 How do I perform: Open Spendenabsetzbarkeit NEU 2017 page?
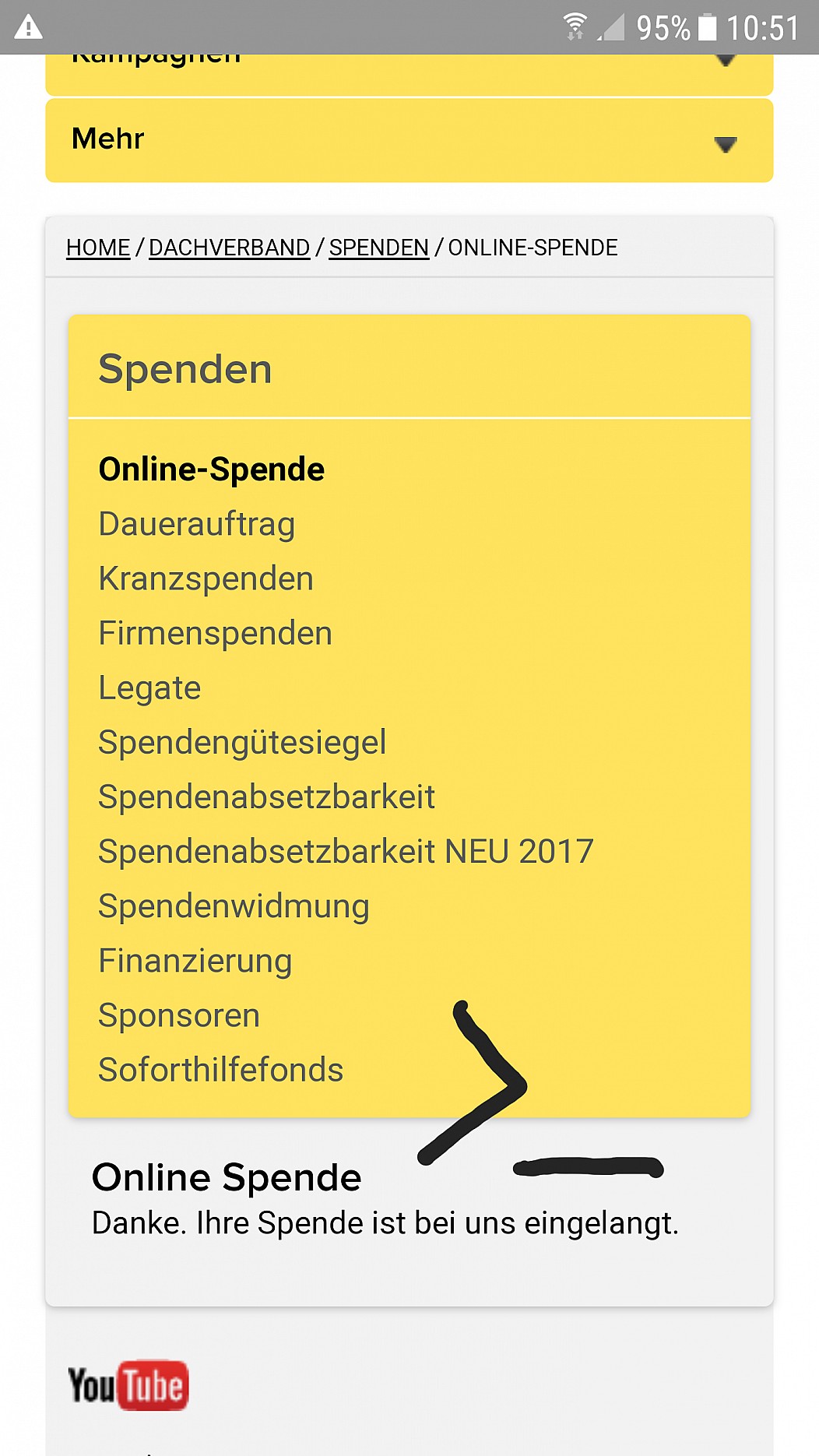point(346,852)
